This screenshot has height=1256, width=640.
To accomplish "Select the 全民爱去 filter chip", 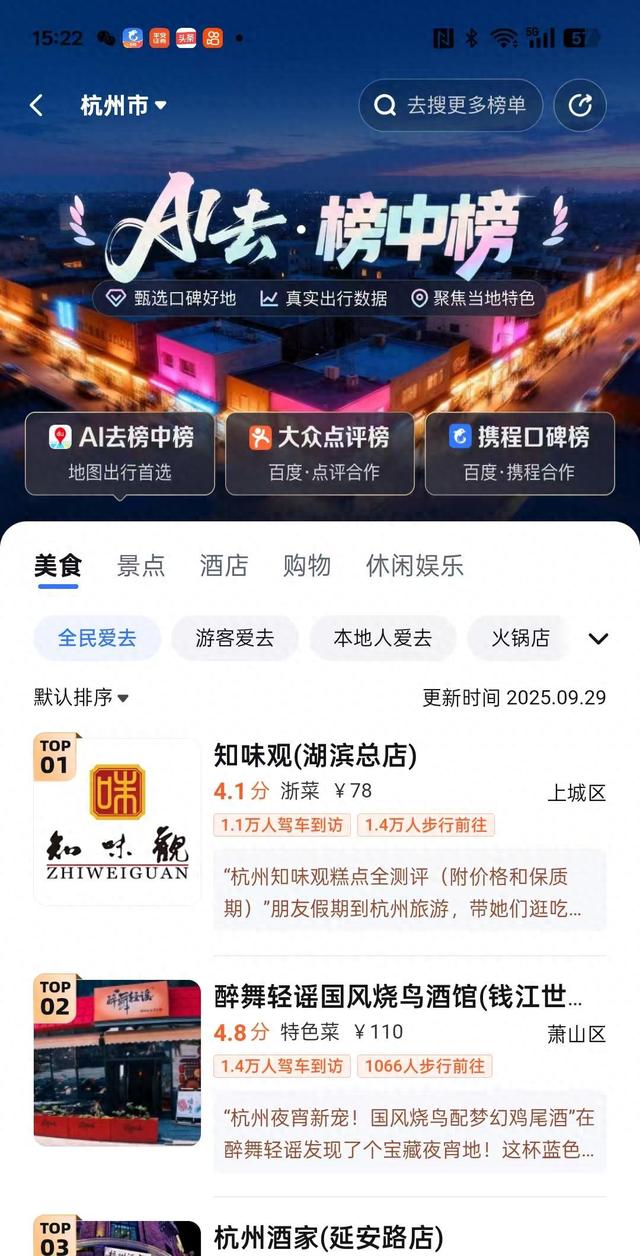I will click(x=97, y=638).
